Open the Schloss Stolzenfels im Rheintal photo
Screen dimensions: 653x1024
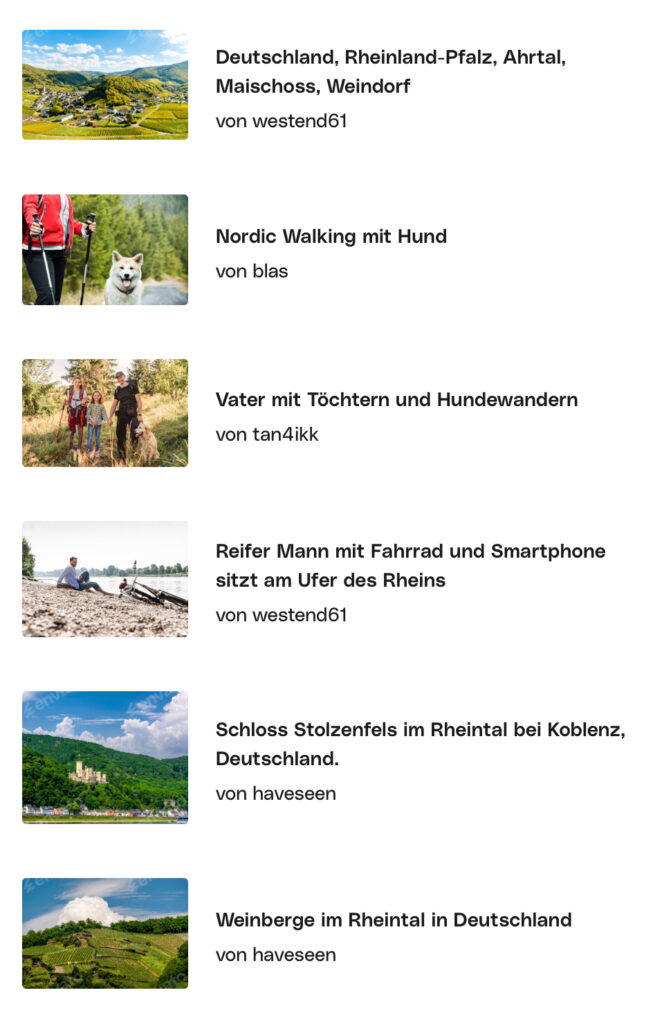105,757
